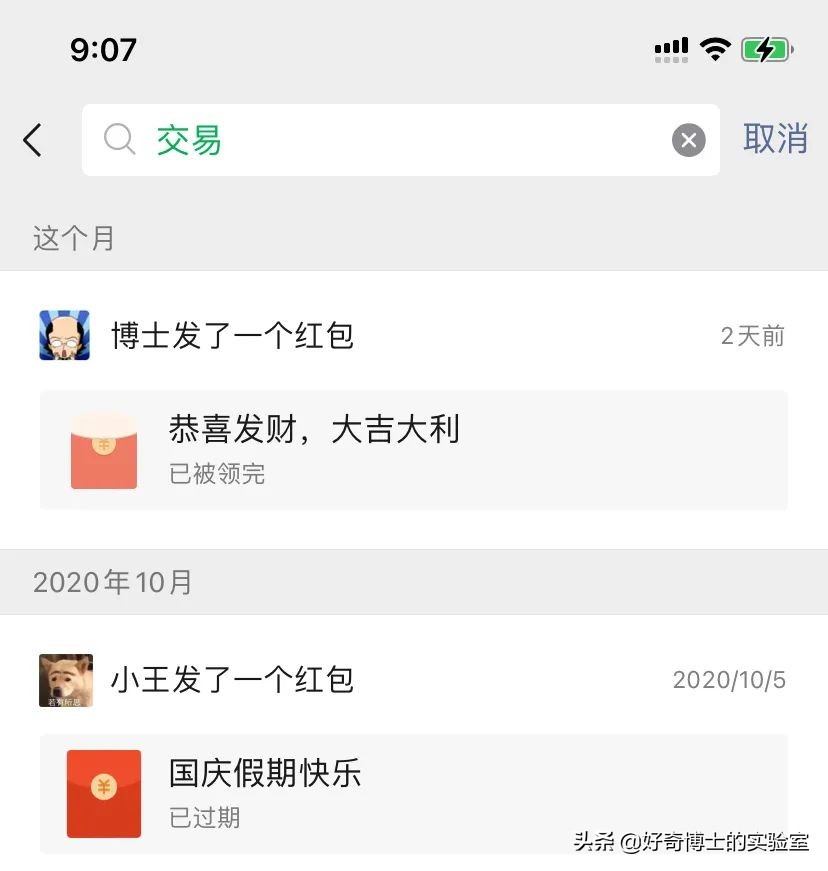Viewport: 828px width, 871px height.
Task: Select the 小王发了一个红包 result entry
Action: click(x=400, y=680)
